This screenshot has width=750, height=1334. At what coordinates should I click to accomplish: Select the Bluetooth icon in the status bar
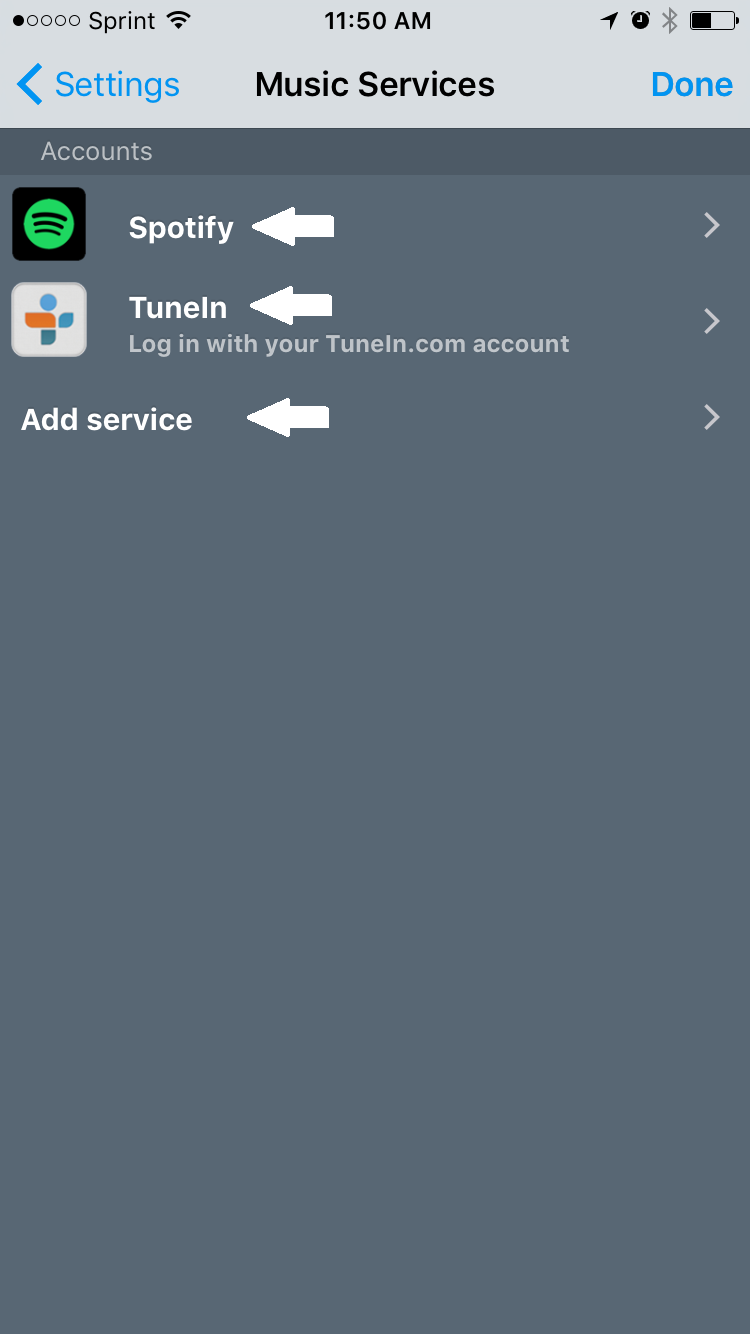click(x=671, y=18)
